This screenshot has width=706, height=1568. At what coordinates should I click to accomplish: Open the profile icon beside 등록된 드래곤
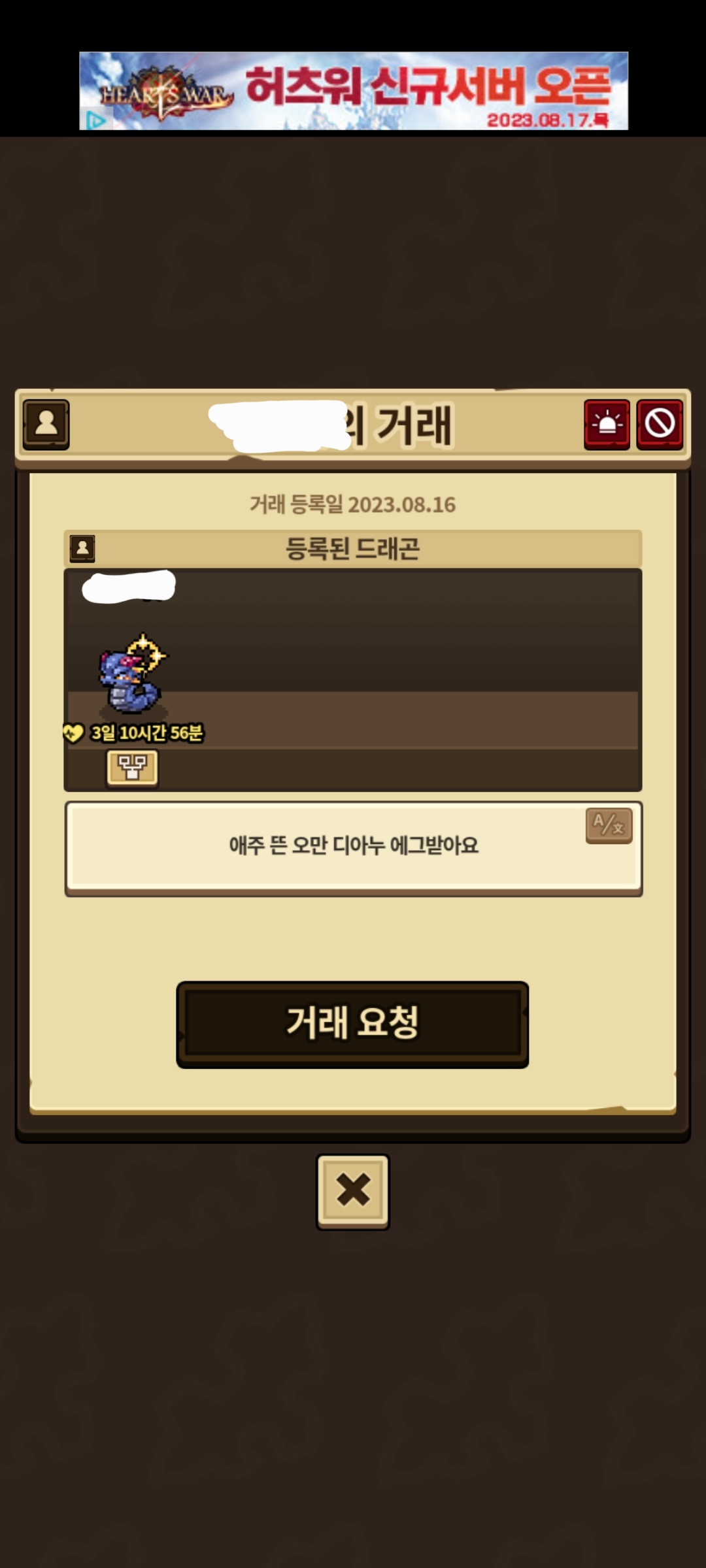tap(82, 548)
